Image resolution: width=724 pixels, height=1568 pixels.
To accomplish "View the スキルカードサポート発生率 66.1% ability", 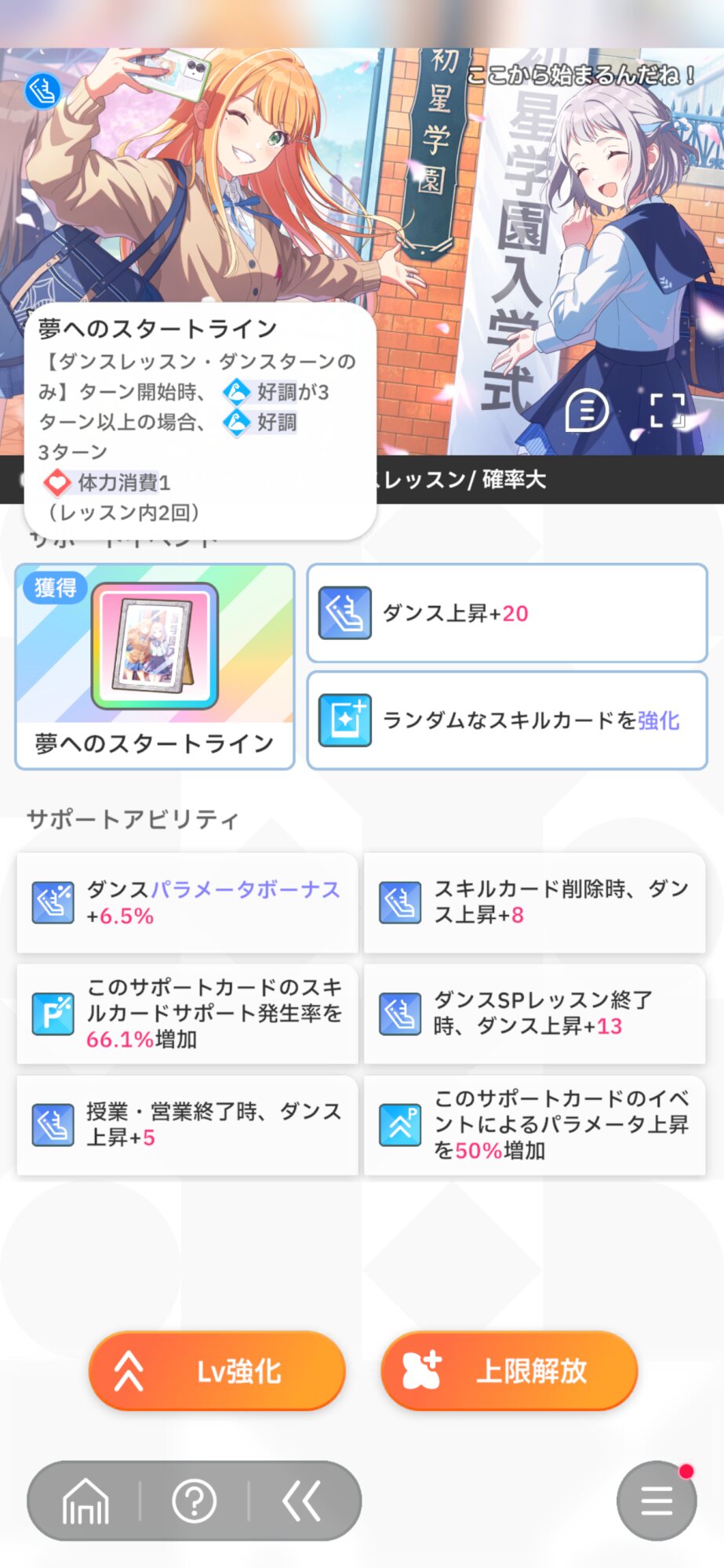I will [187, 1014].
